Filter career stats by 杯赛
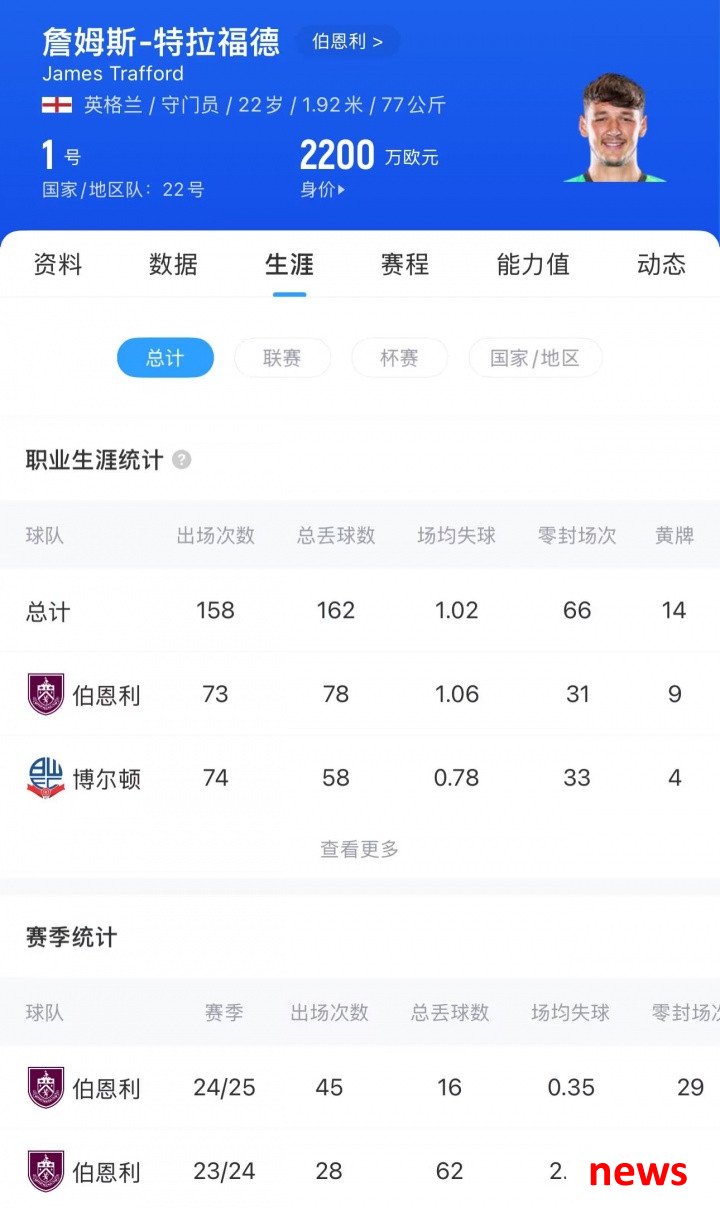The width and height of the screenshot is (720, 1208). [x=399, y=358]
